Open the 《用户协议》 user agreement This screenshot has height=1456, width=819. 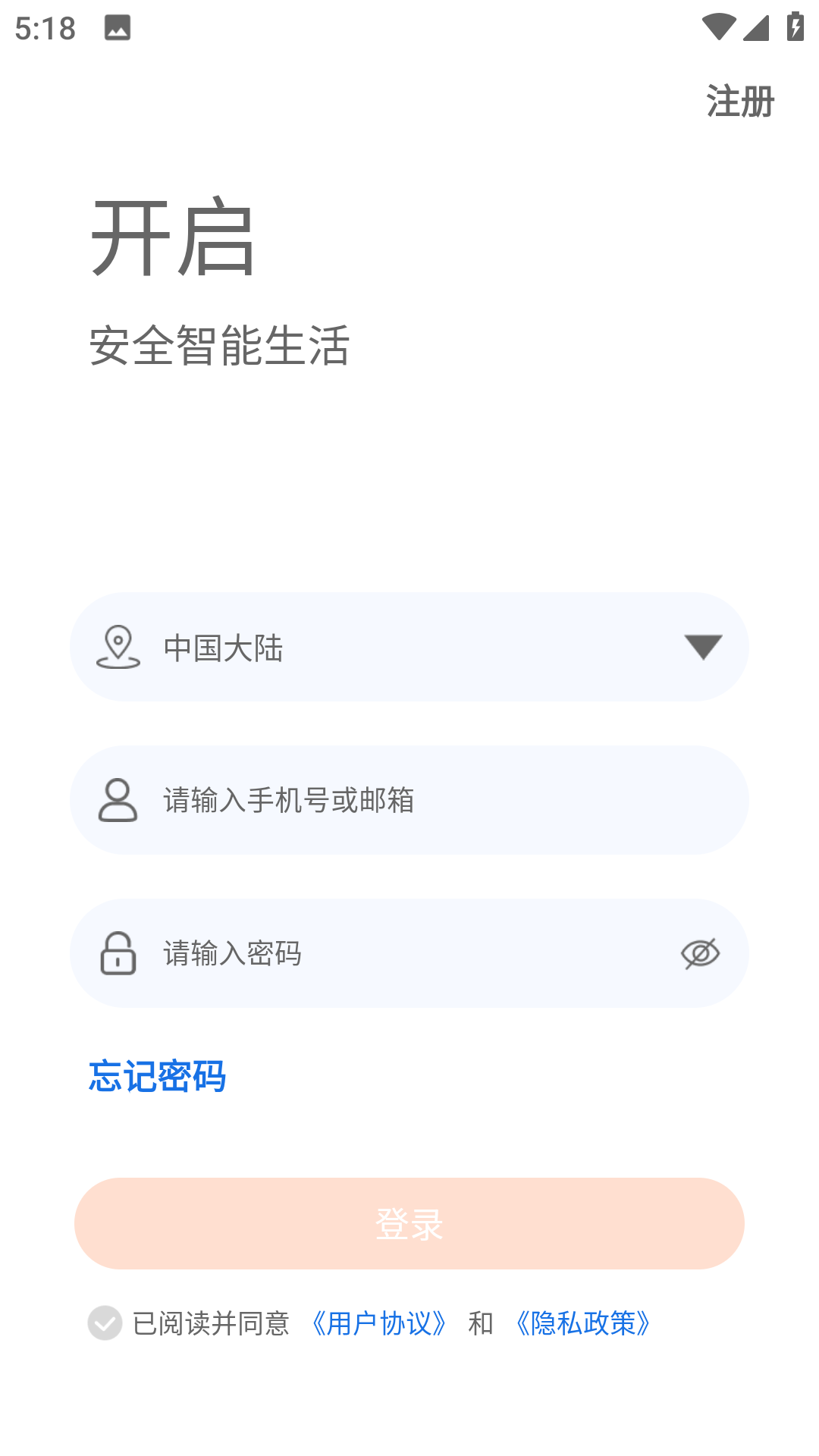[379, 1323]
